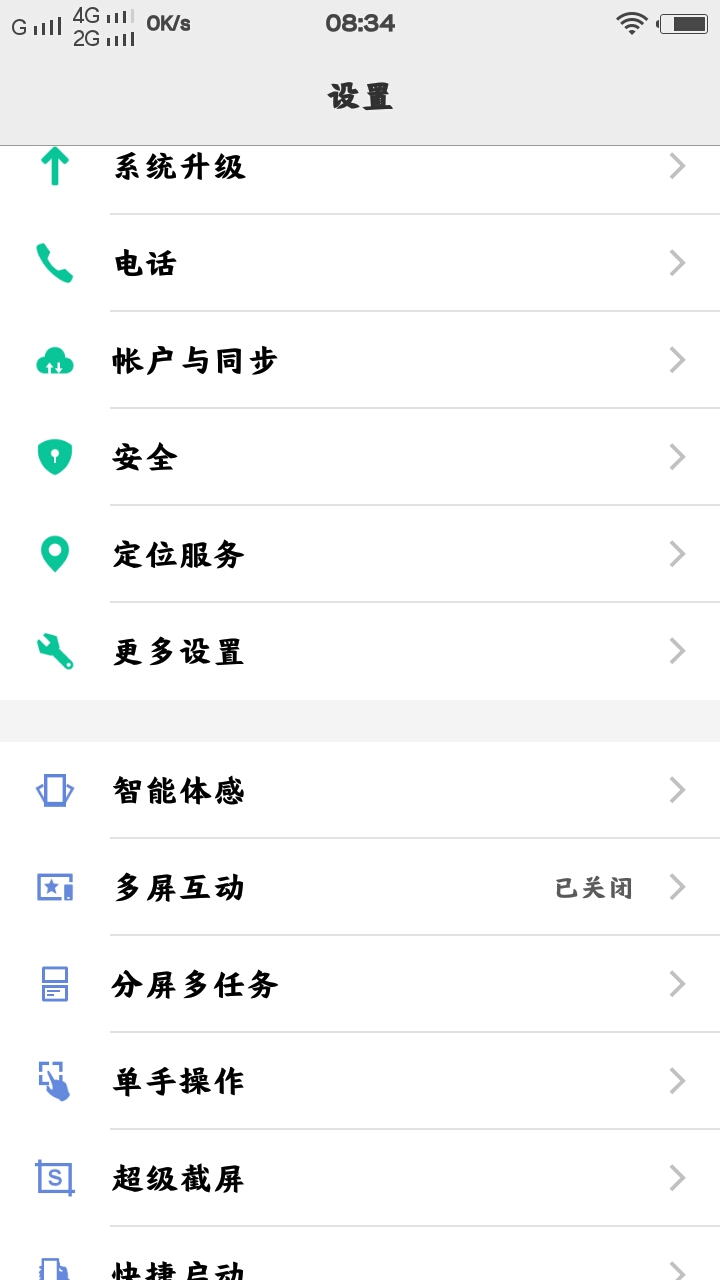Tap the system upgrade arrow icon

coord(54,166)
